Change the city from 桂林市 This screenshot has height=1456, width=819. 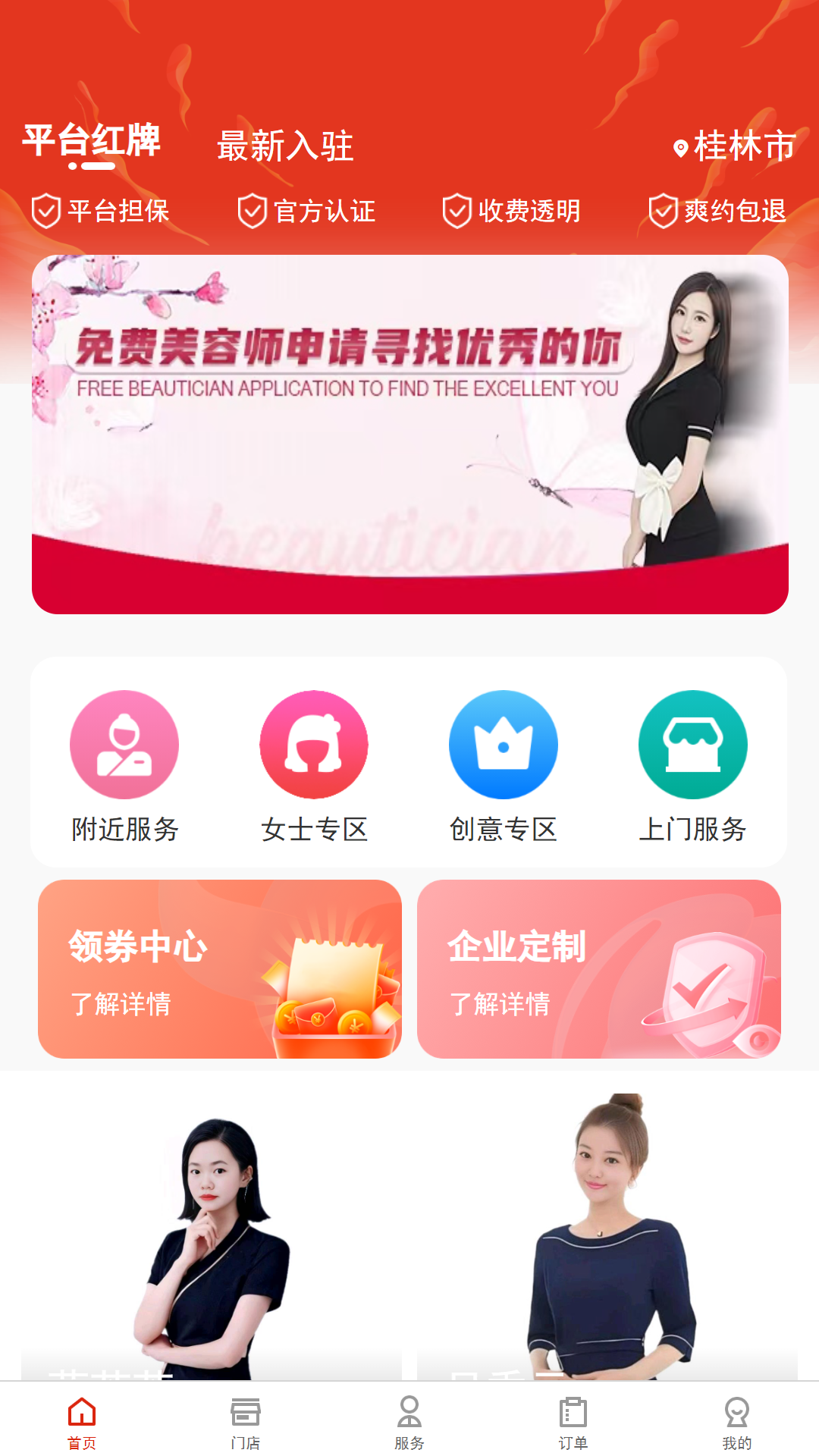click(x=734, y=146)
